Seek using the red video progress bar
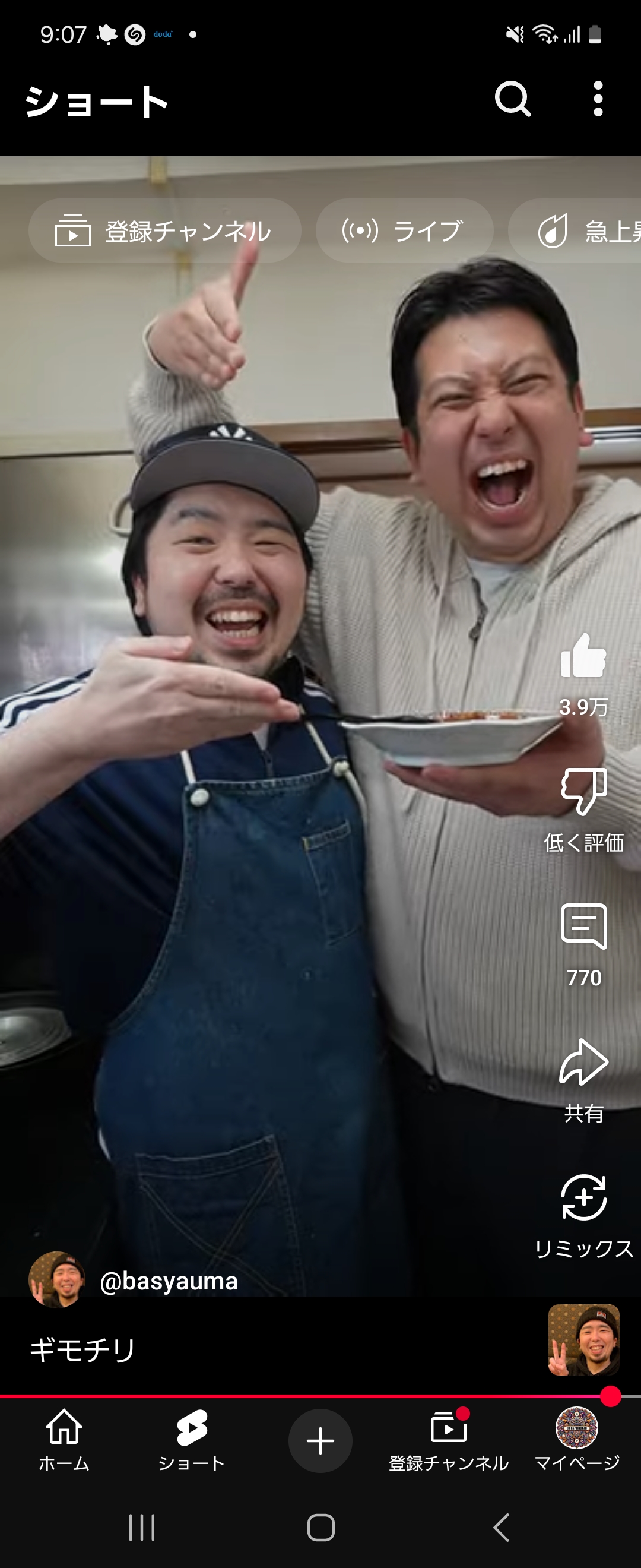The image size is (641, 1568). tap(304, 1396)
